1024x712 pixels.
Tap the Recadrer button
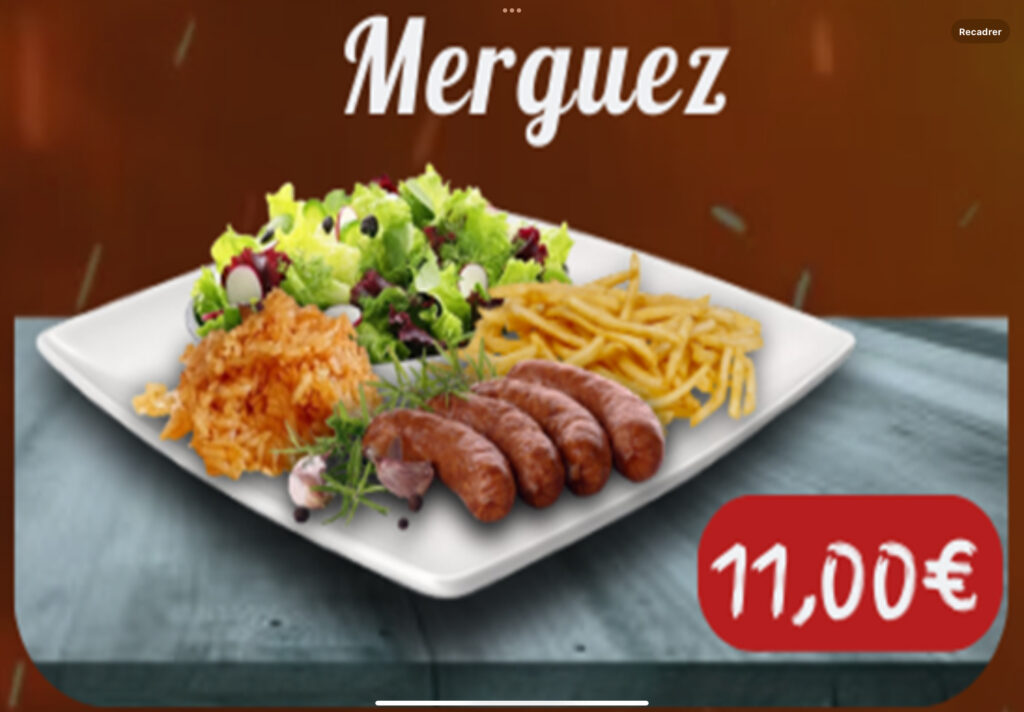click(979, 32)
